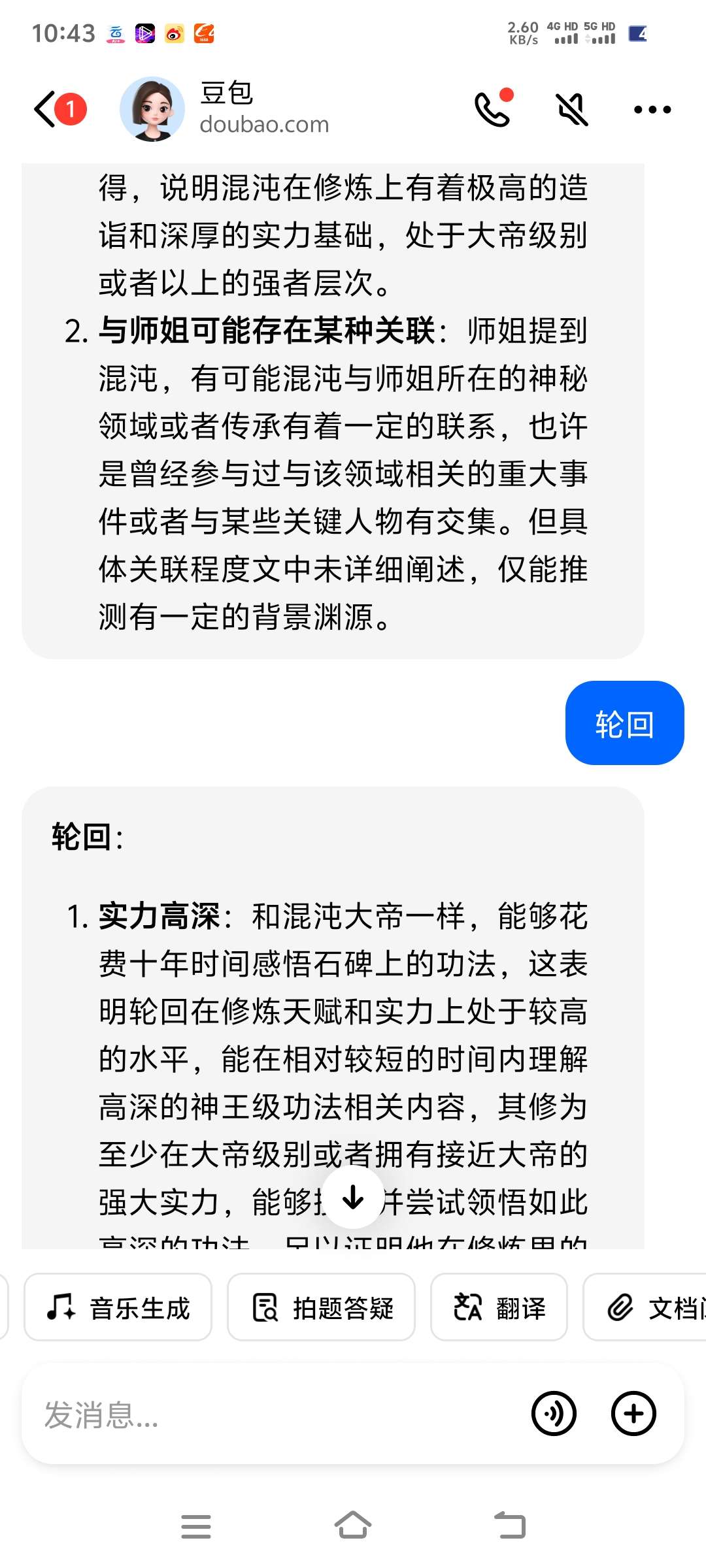Toggle the mute speaker icon
The image size is (706, 1568).
[x=572, y=109]
